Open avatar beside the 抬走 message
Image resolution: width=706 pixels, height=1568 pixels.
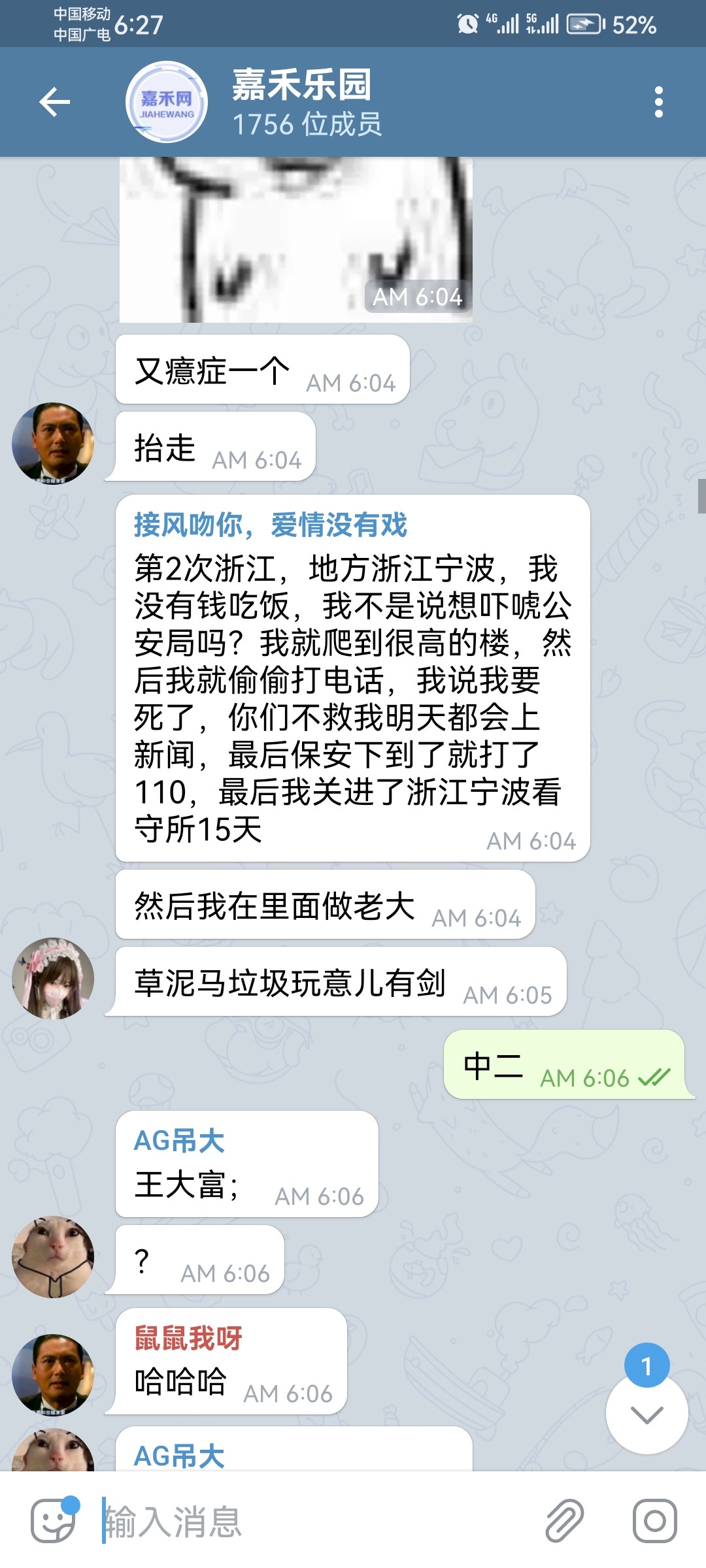coord(53,444)
